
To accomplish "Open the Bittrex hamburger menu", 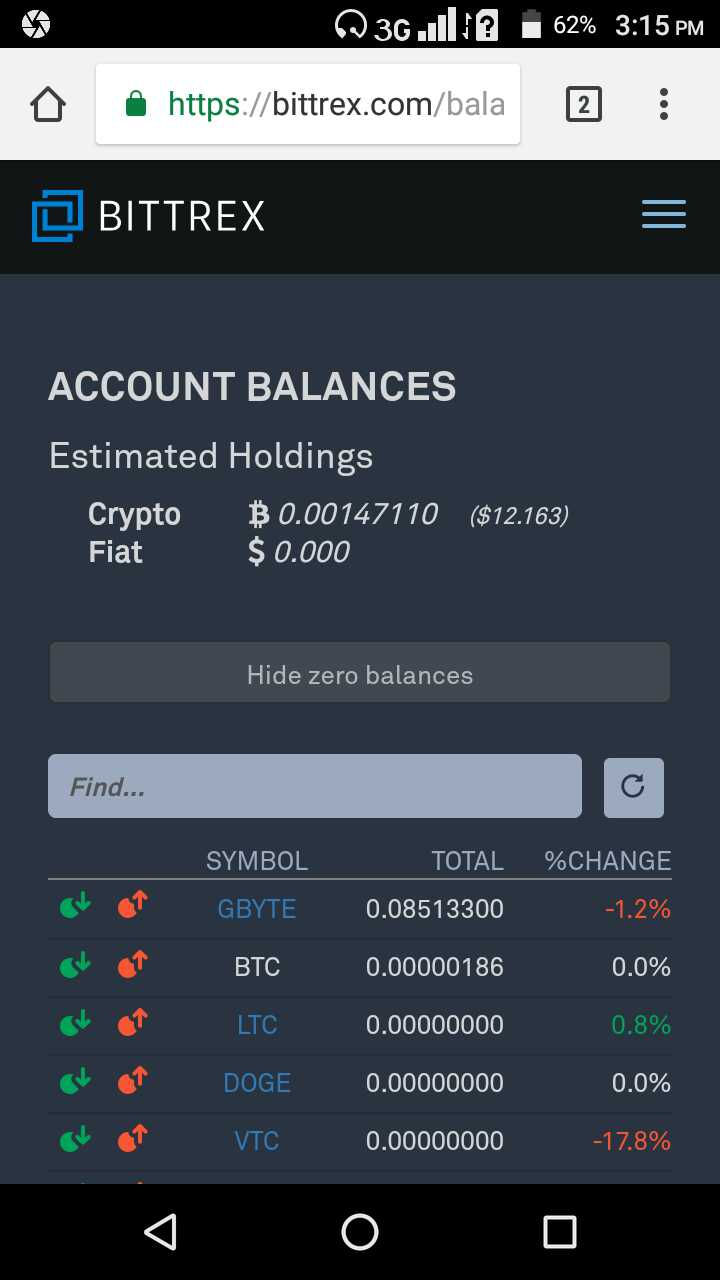I will point(663,215).
